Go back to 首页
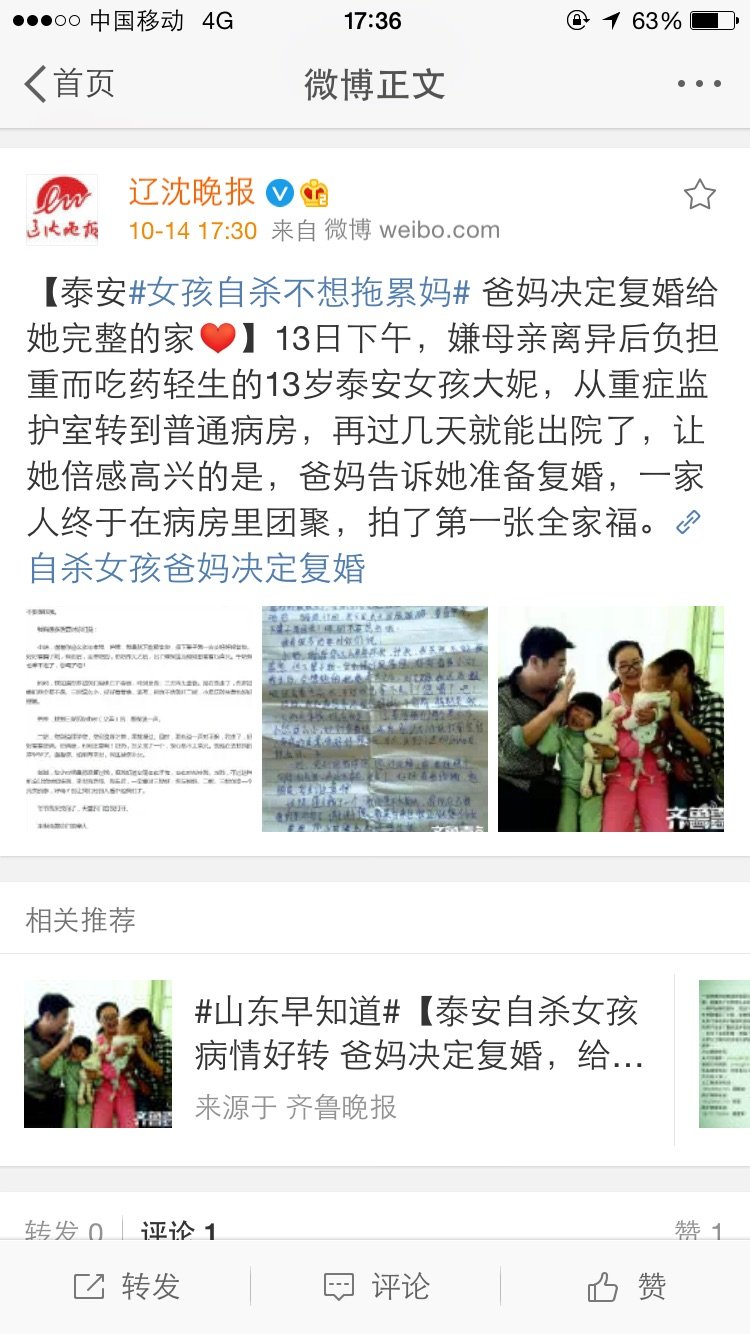Screen dimensions: 750x1334 coord(70,84)
